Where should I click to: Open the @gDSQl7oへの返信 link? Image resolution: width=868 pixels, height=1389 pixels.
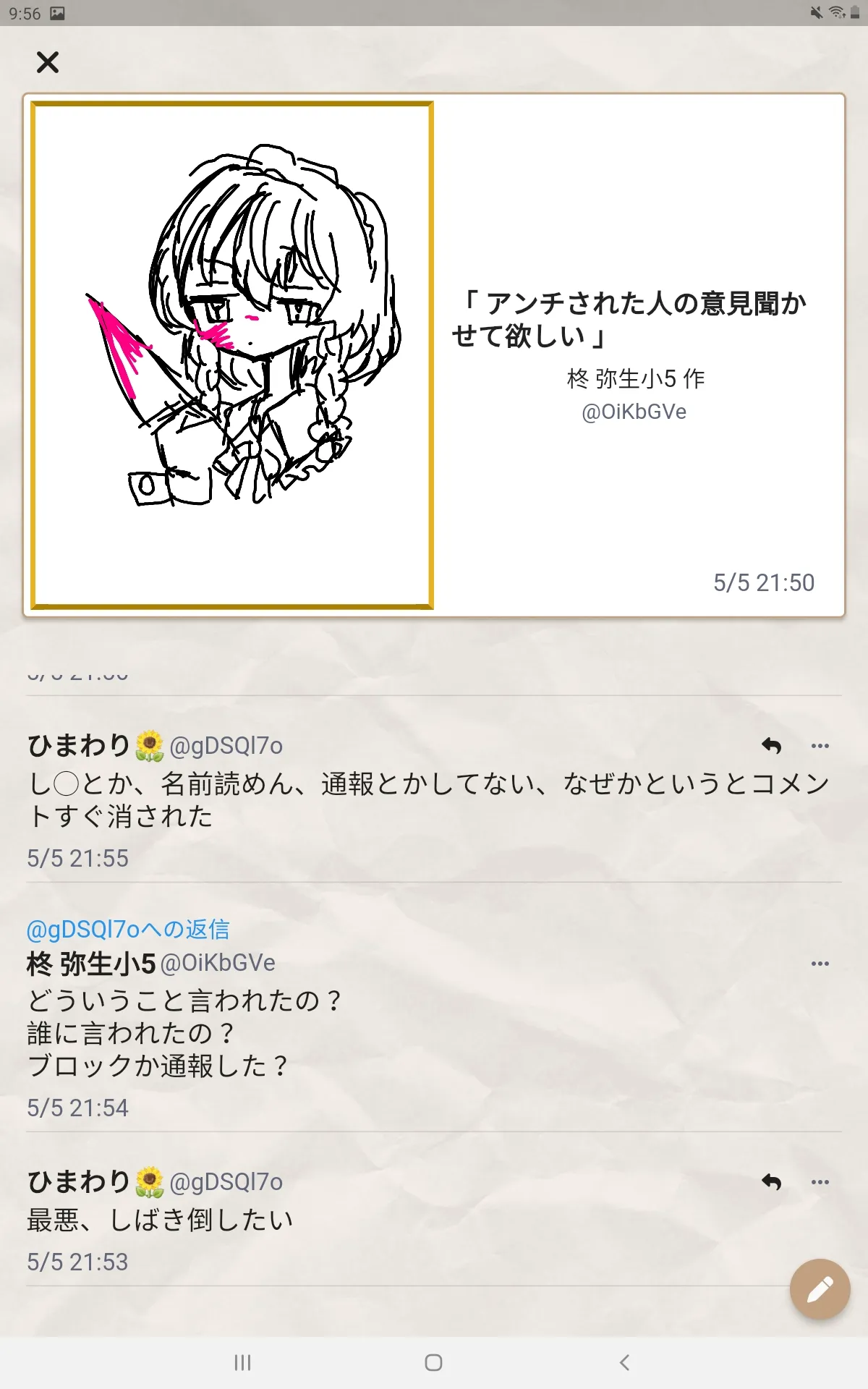click(128, 929)
